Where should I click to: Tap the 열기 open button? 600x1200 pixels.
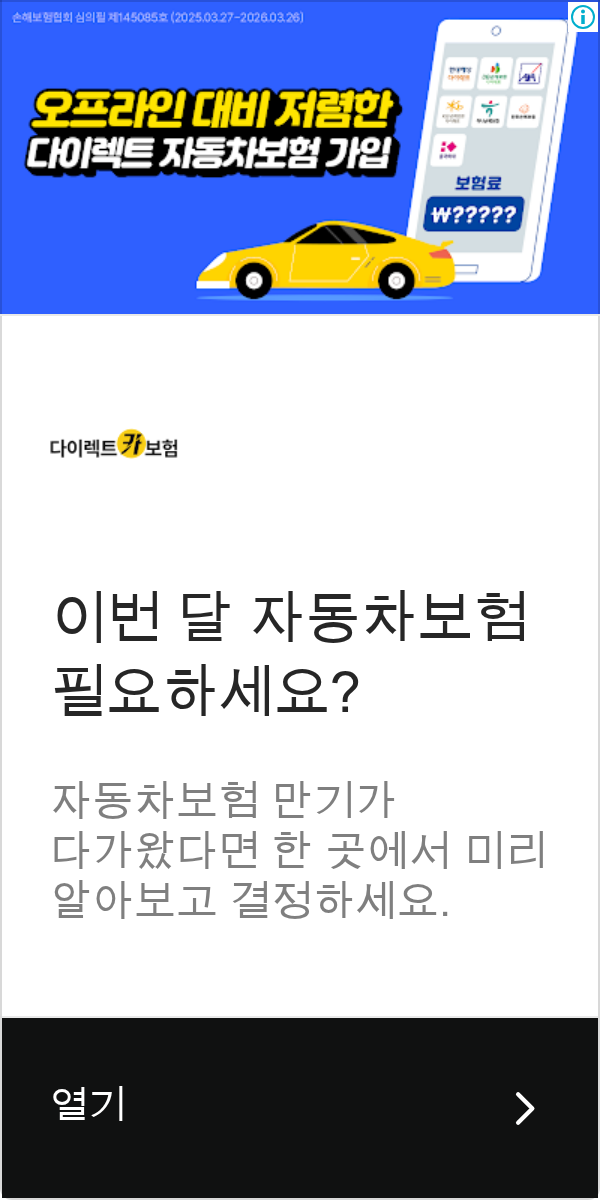coord(300,1106)
